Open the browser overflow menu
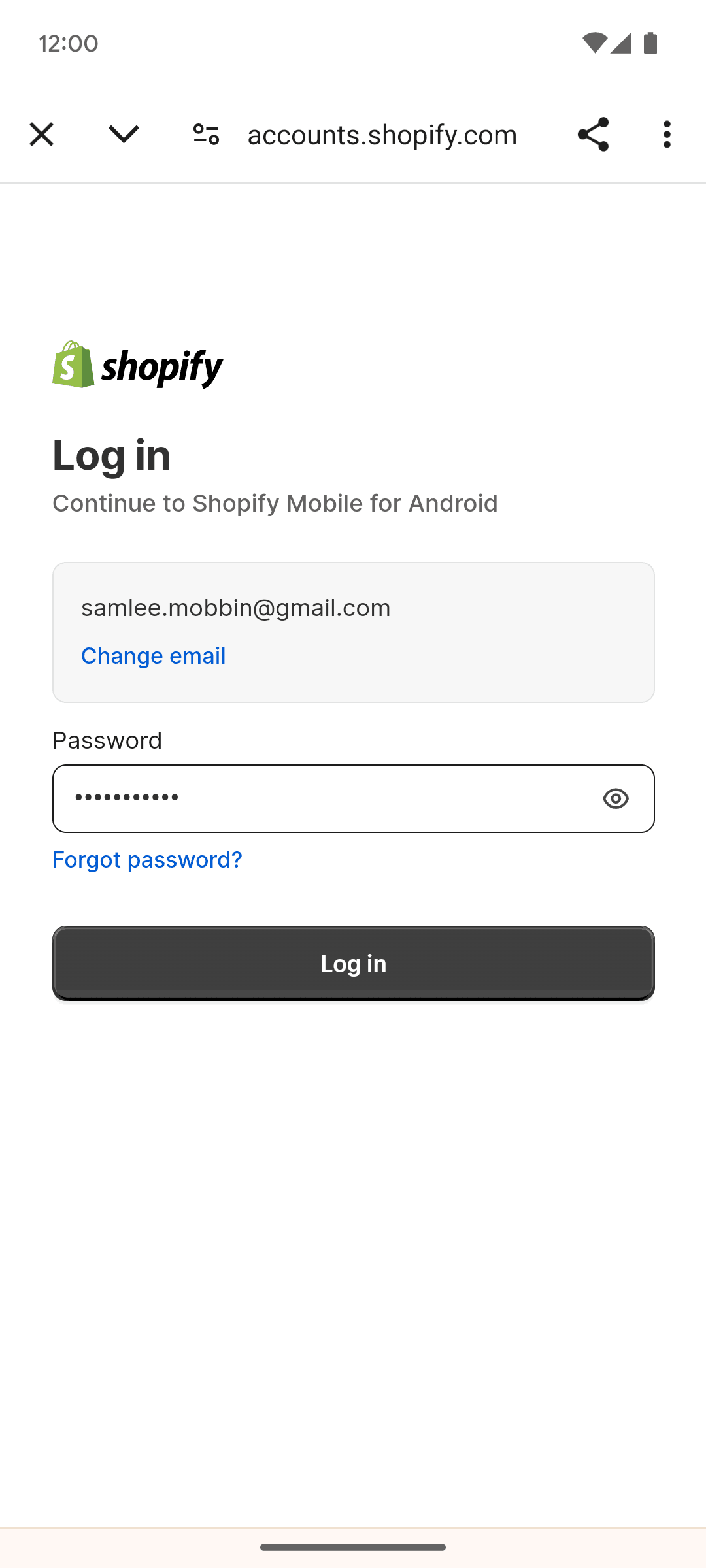 pos(667,135)
